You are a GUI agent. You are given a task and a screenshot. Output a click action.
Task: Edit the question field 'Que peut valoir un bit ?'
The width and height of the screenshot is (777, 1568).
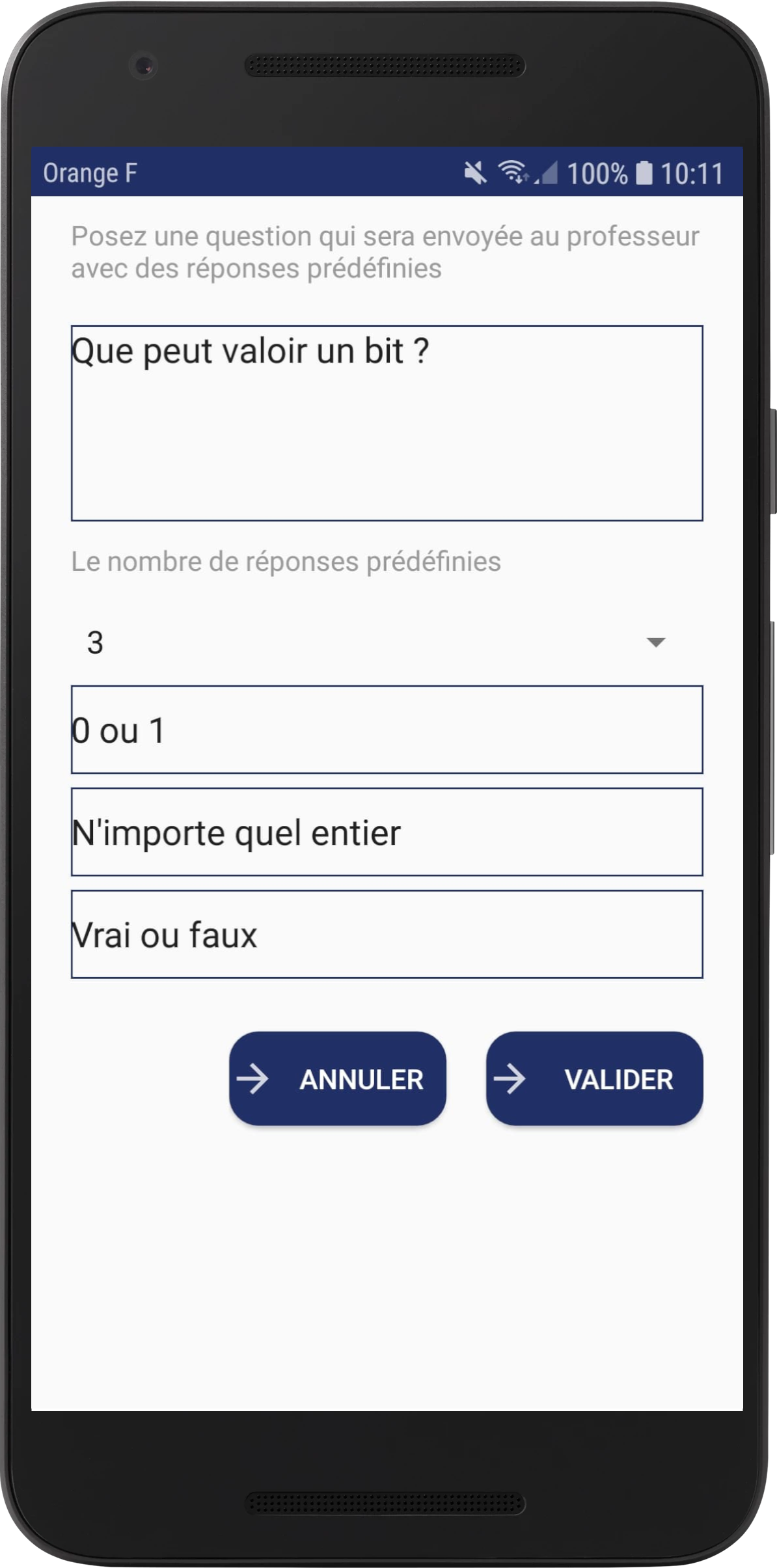tap(387, 423)
